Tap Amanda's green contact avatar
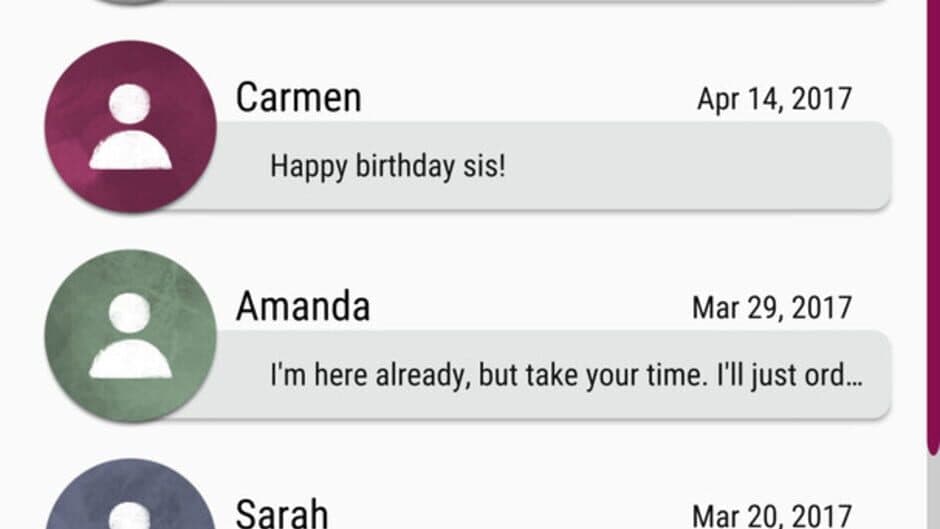 coord(130,336)
